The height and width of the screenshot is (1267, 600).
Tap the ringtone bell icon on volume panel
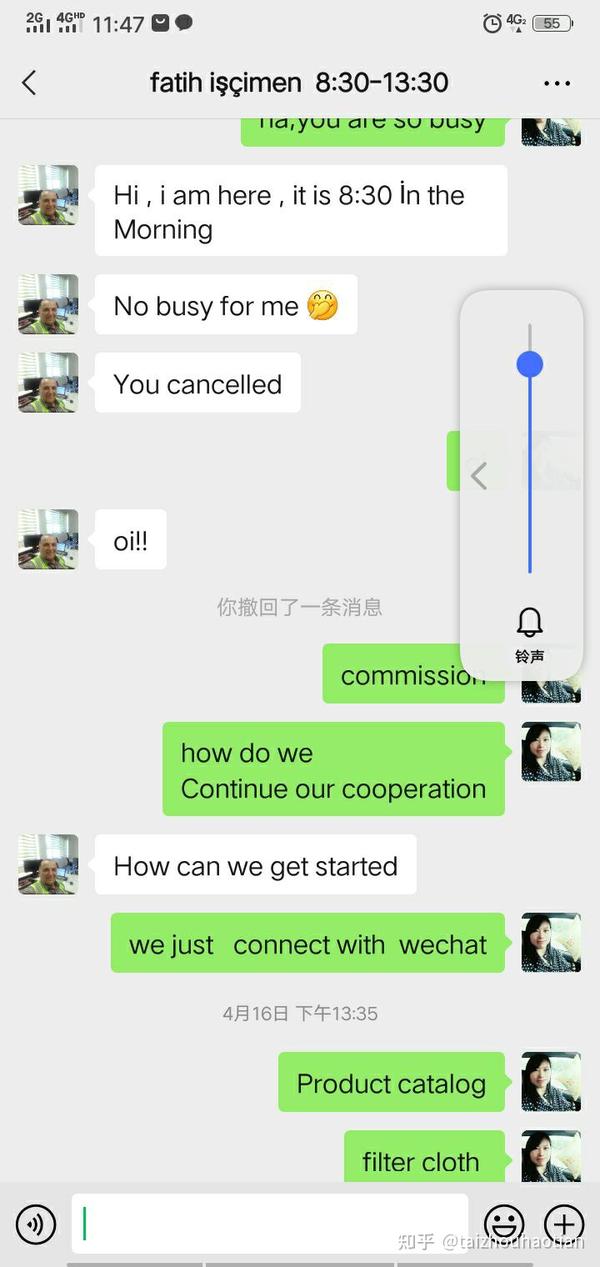click(x=530, y=623)
